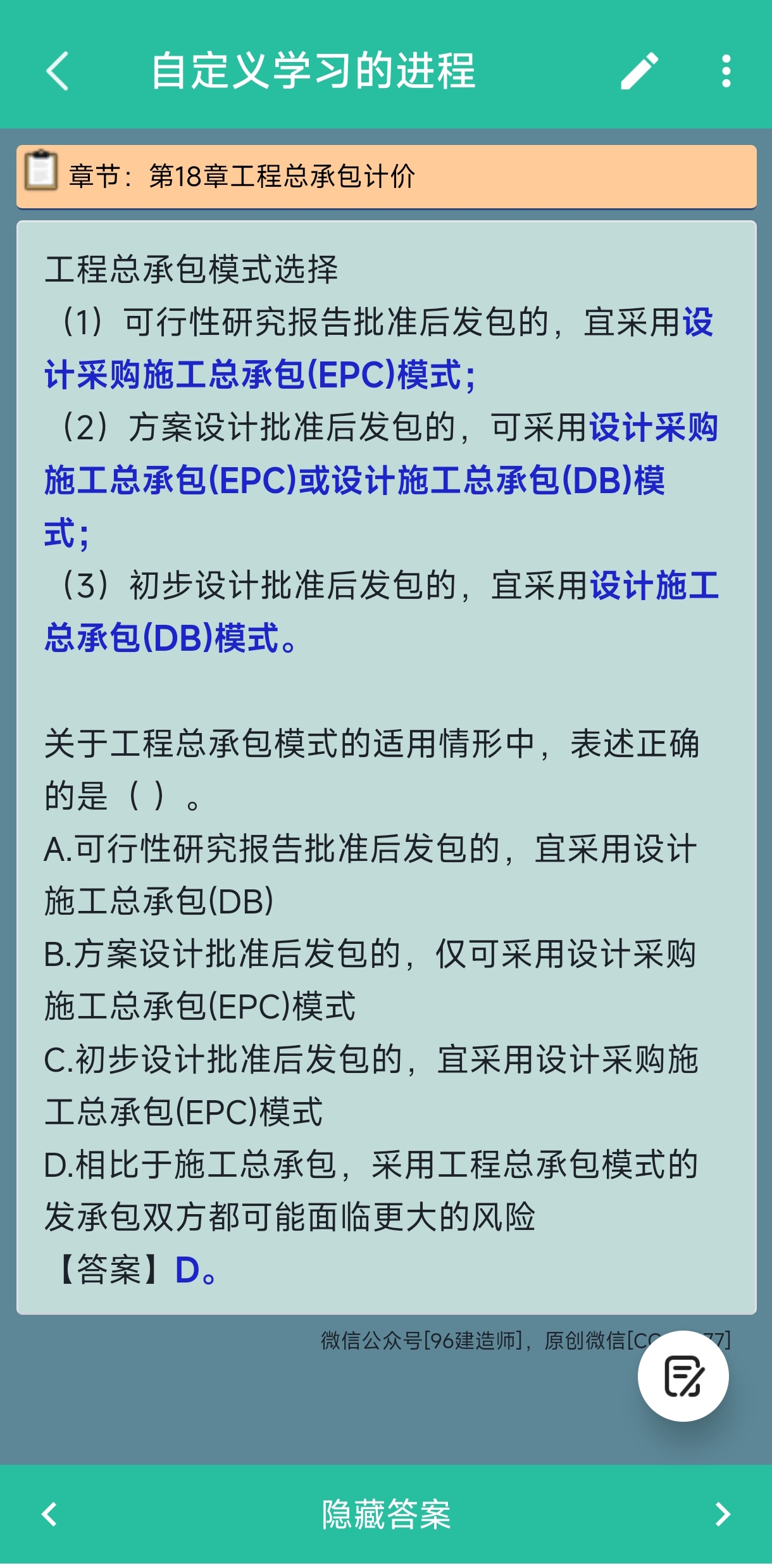Screen dimensions: 772x1568
Task: Tap the pencil edit icon
Action: pos(639,70)
